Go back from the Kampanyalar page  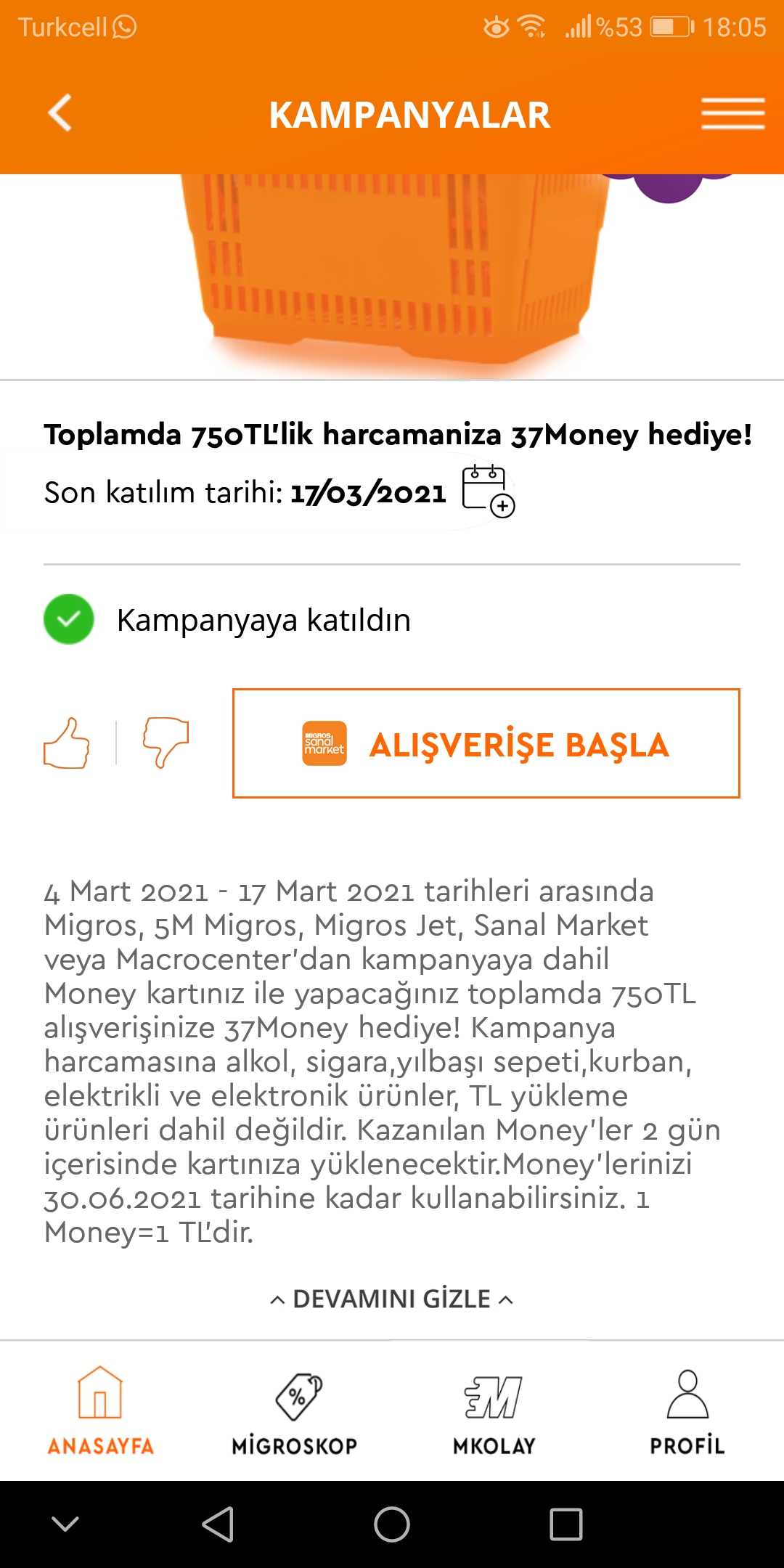(x=60, y=113)
